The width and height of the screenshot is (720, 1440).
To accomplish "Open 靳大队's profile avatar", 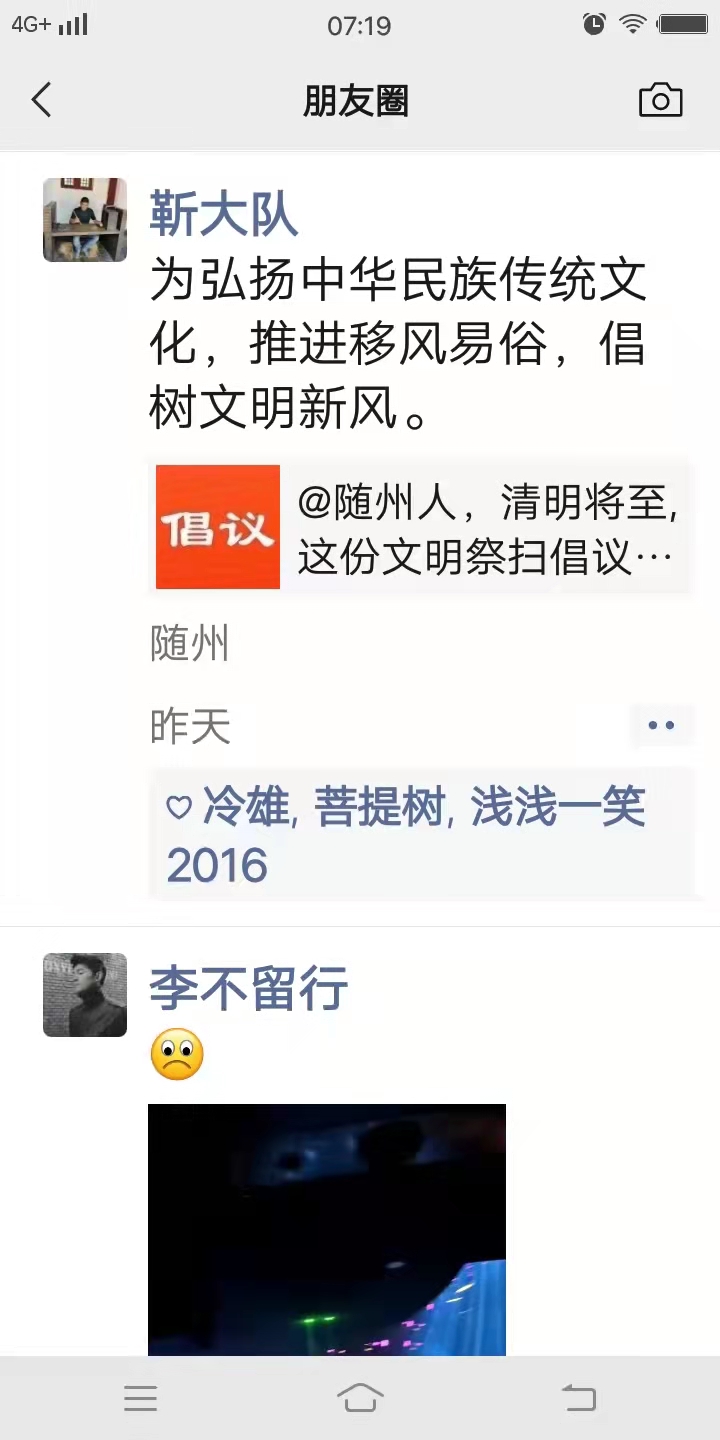I will [85, 220].
